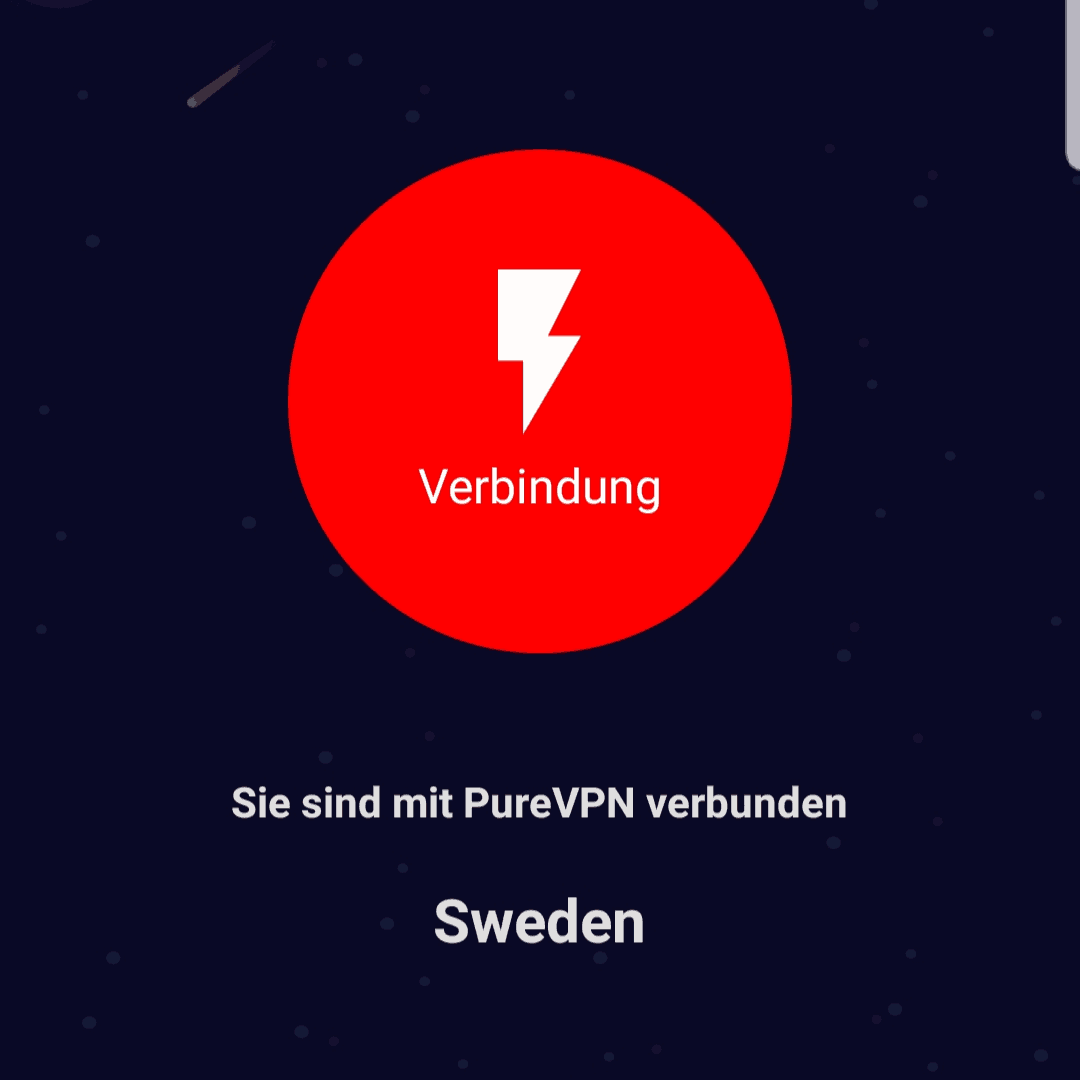Tap the red Verbindung connection button
The width and height of the screenshot is (1080, 1080).
(x=540, y=400)
